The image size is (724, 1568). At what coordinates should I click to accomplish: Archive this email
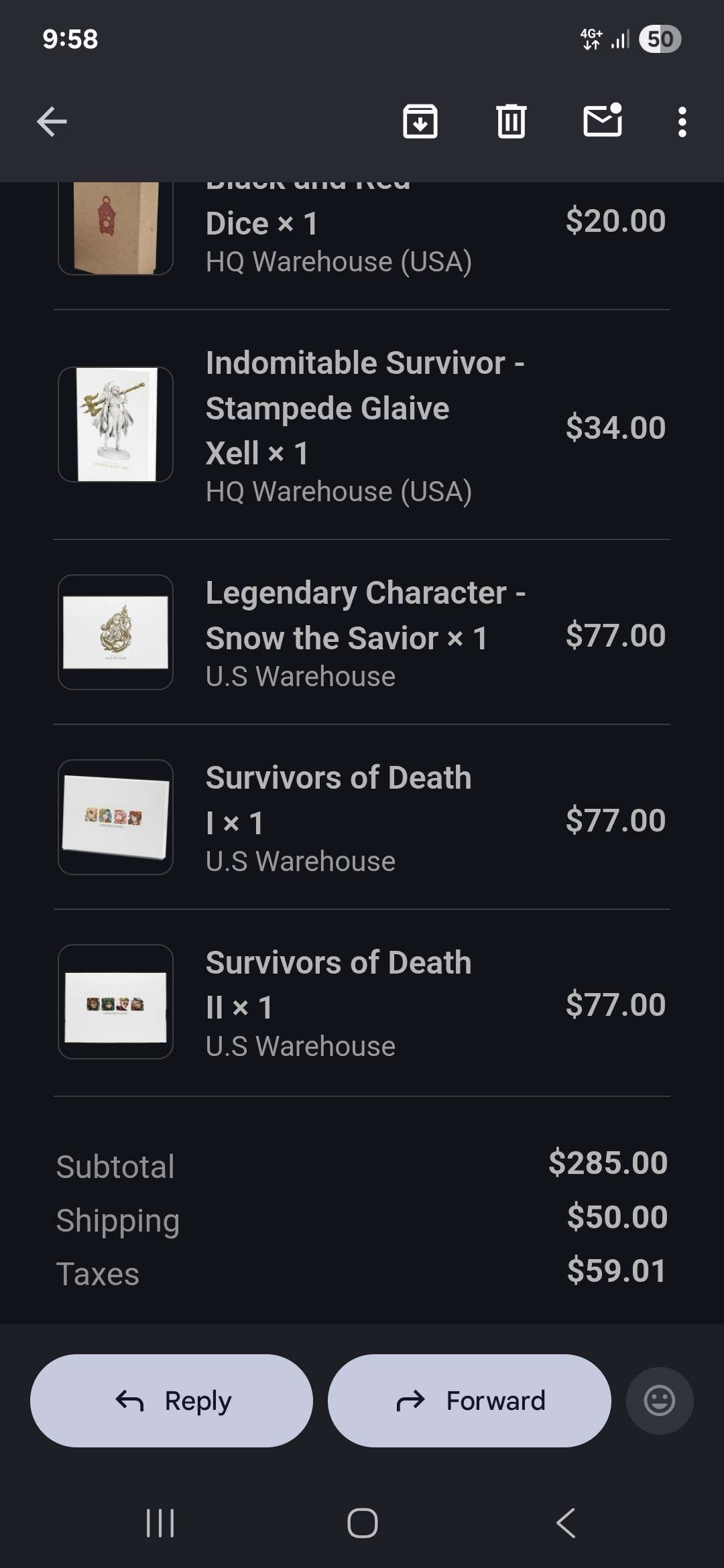click(x=420, y=122)
